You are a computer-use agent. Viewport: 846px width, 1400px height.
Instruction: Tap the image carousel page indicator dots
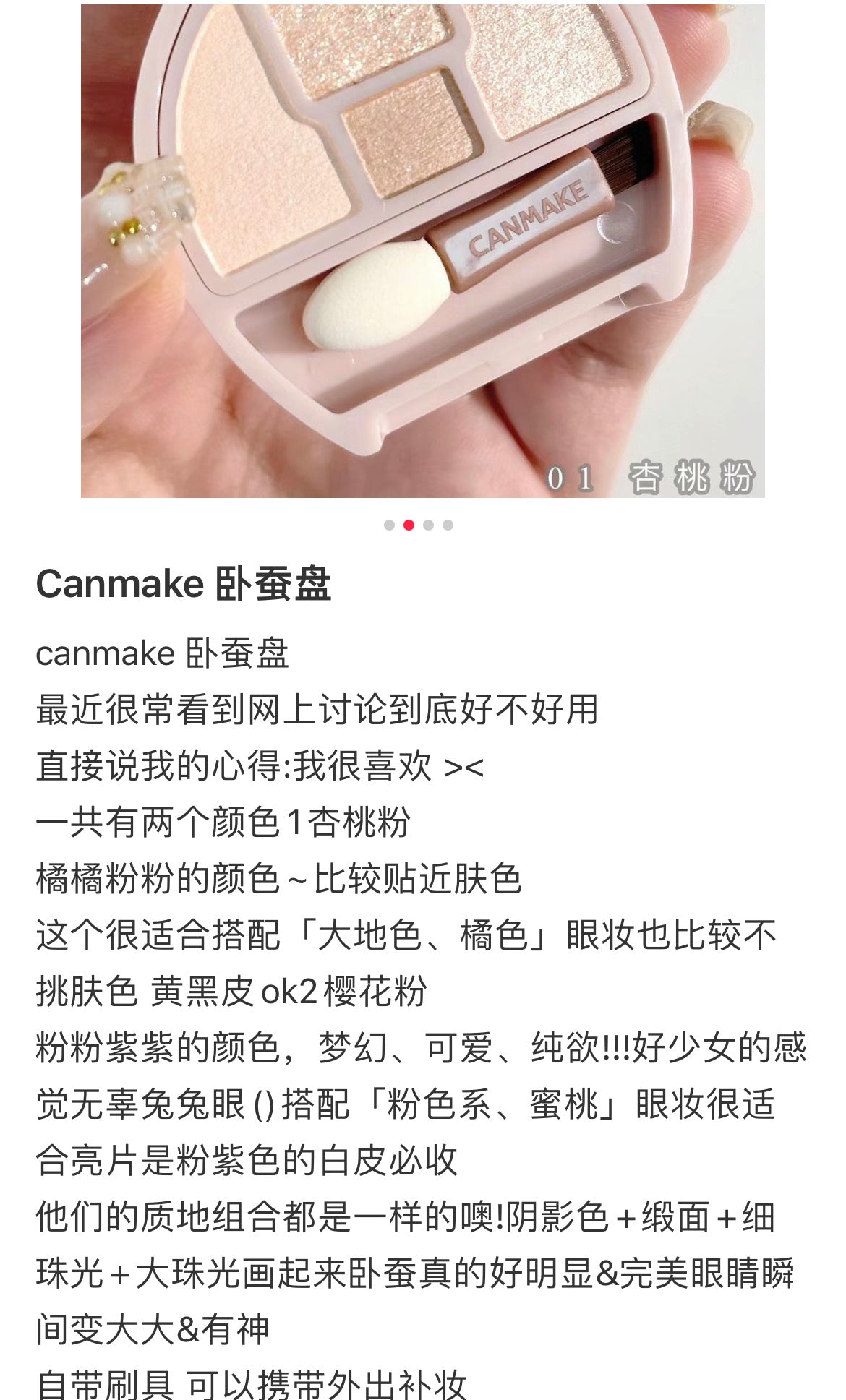click(419, 525)
